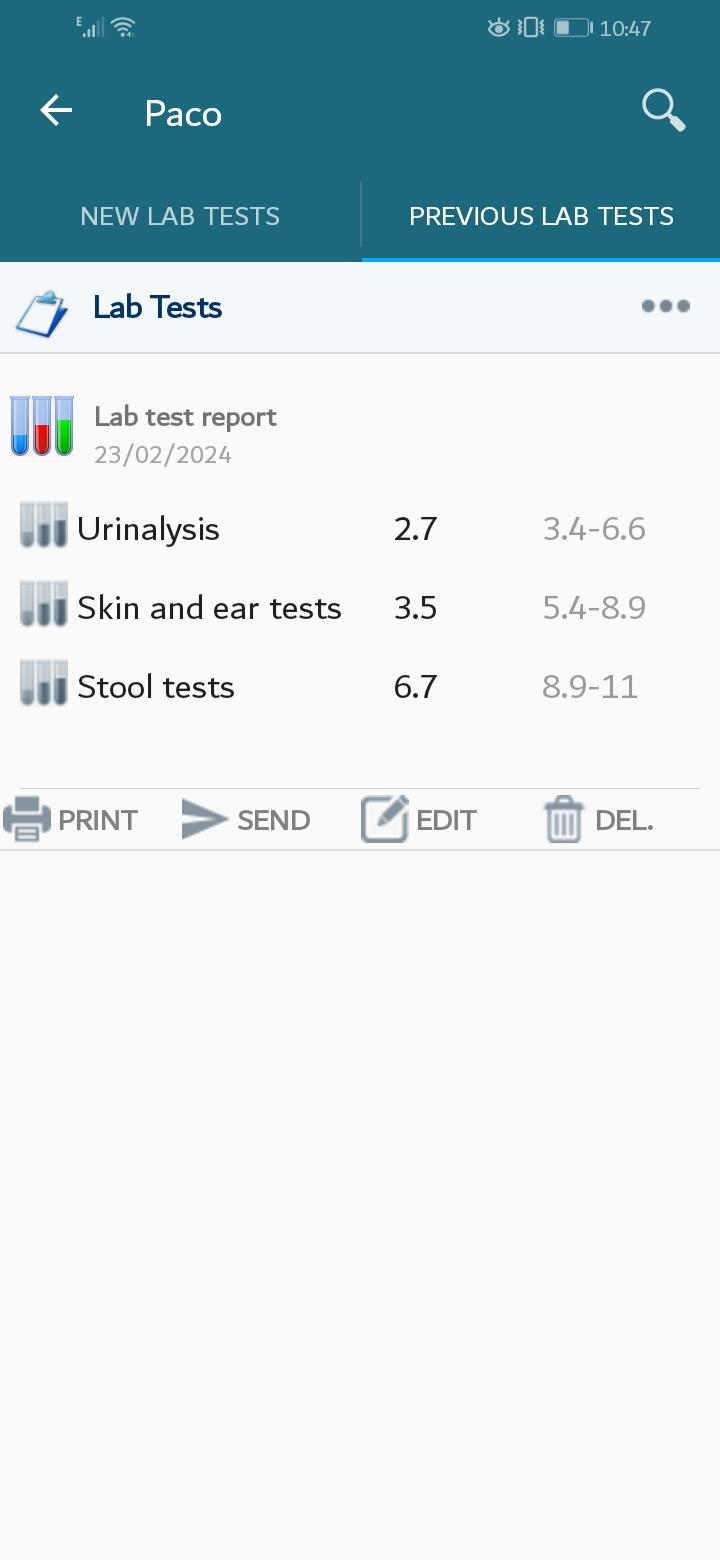
Task: Select the Previous Lab Tests tab
Action: 541,216
